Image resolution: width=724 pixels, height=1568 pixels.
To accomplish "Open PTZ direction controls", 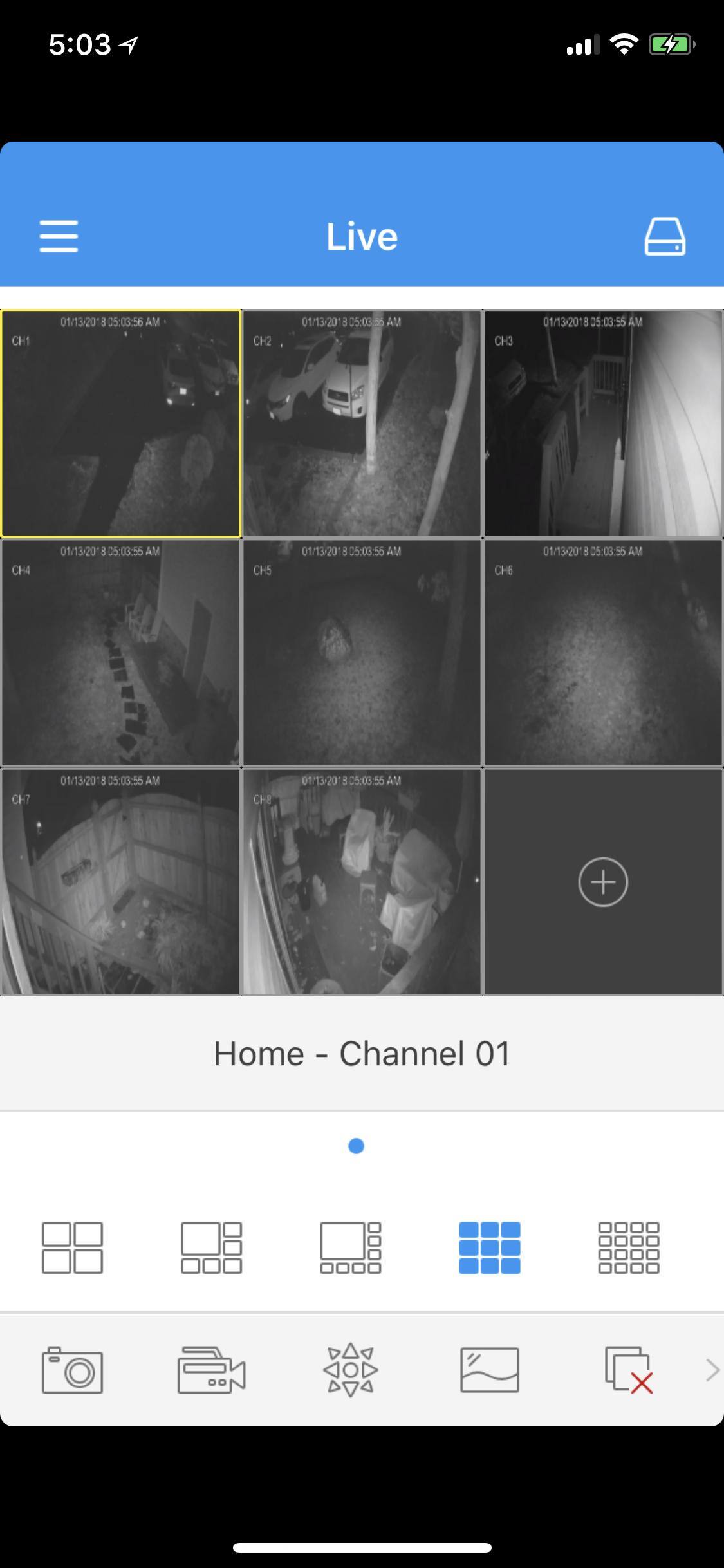I will click(351, 1370).
